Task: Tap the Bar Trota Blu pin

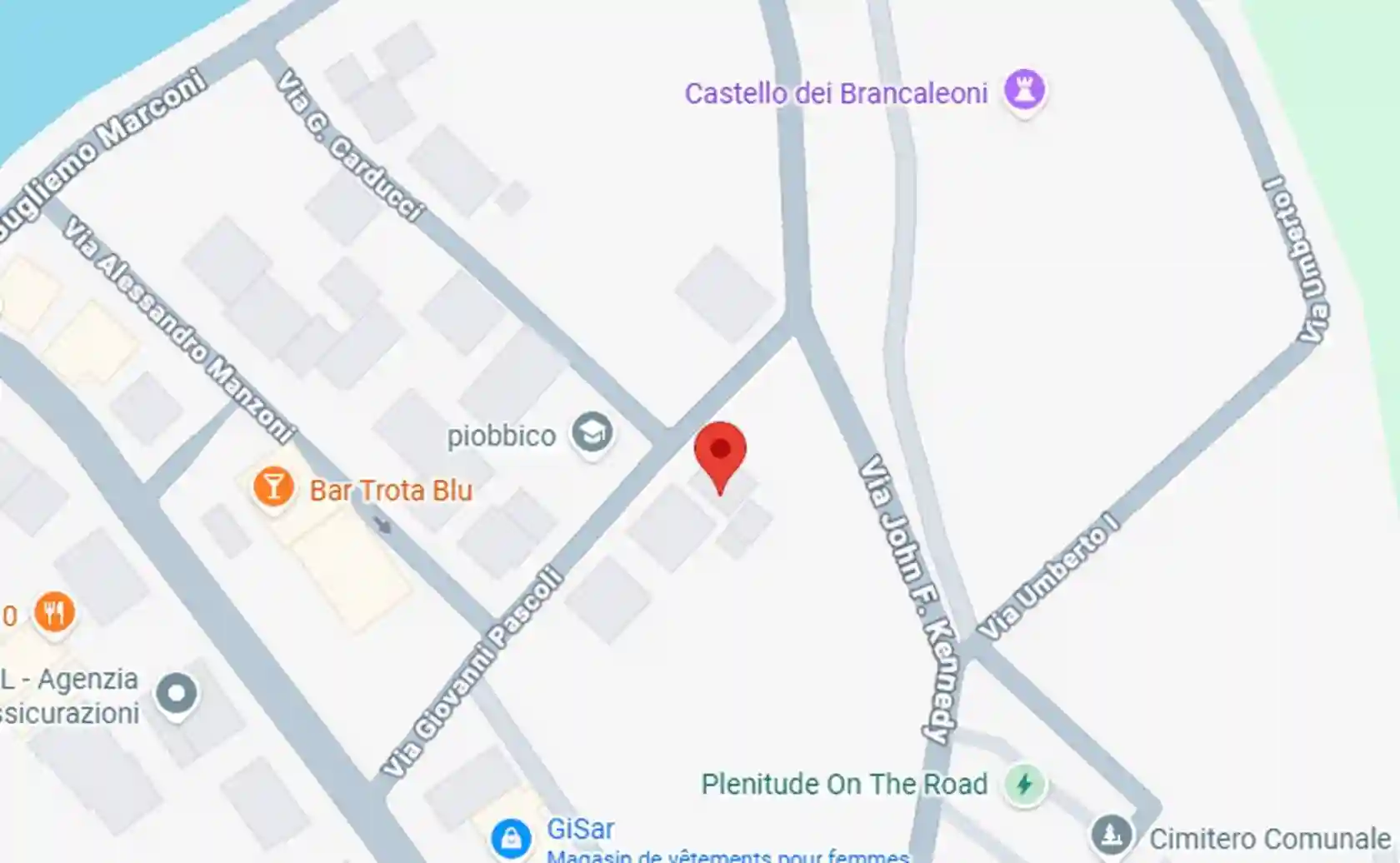Action: pos(272,487)
